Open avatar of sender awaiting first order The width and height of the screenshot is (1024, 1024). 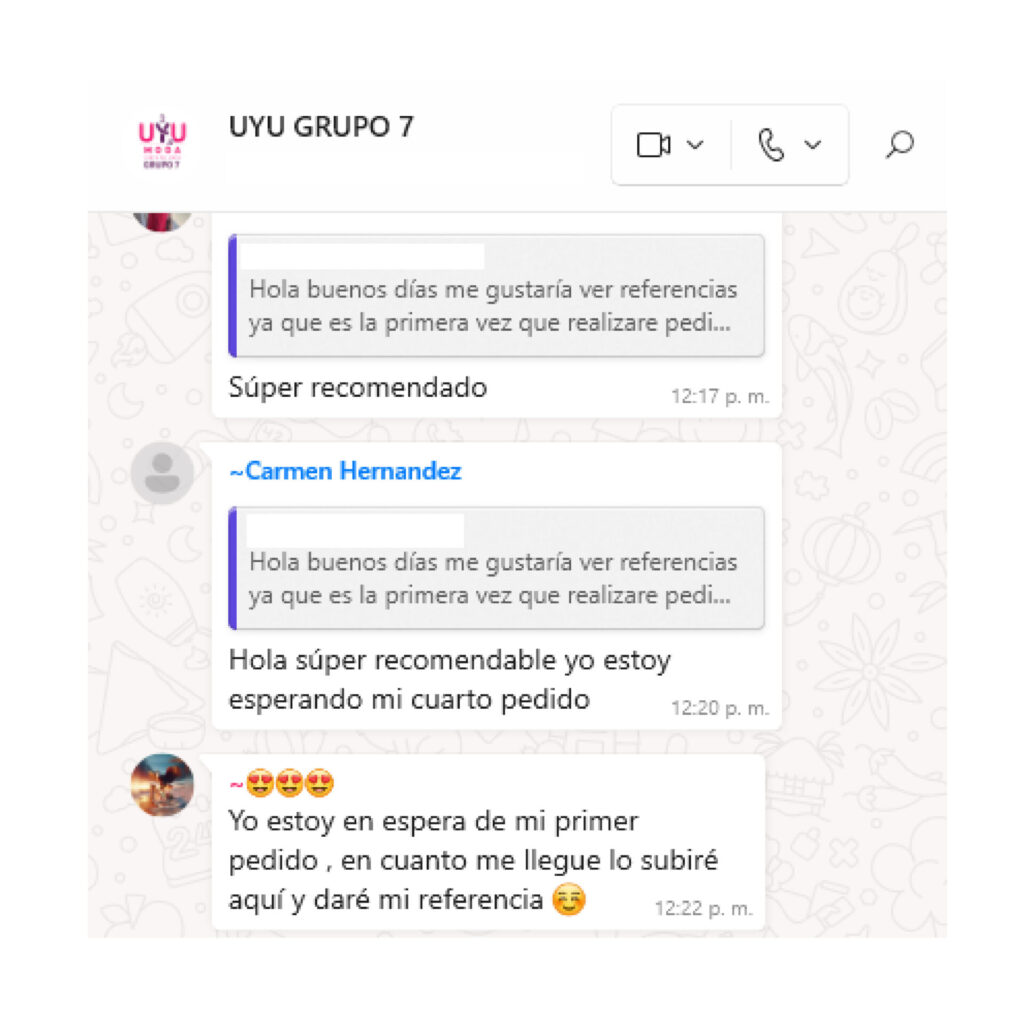click(x=162, y=785)
